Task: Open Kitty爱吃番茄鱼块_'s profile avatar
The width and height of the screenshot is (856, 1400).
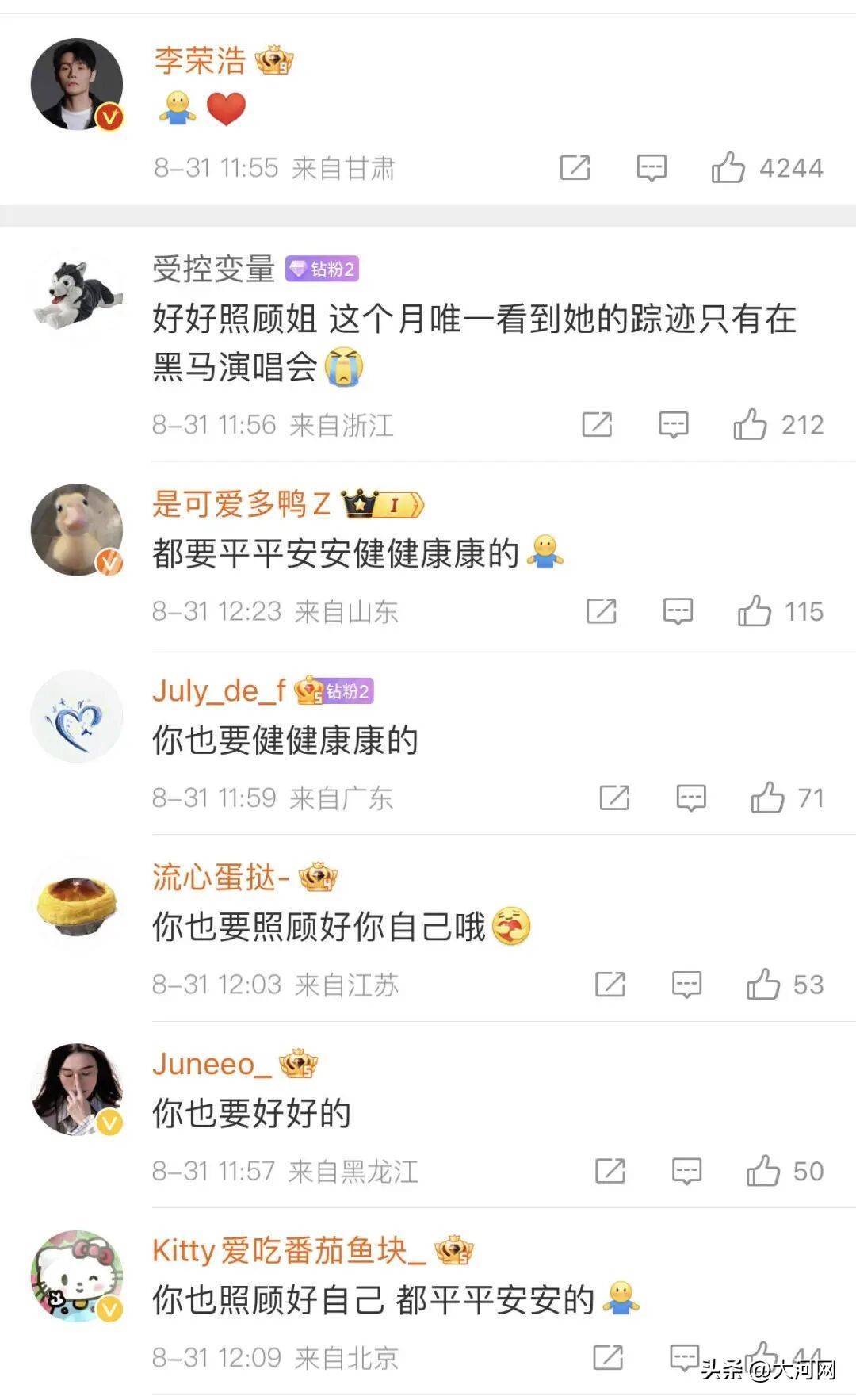Action: (77, 1276)
